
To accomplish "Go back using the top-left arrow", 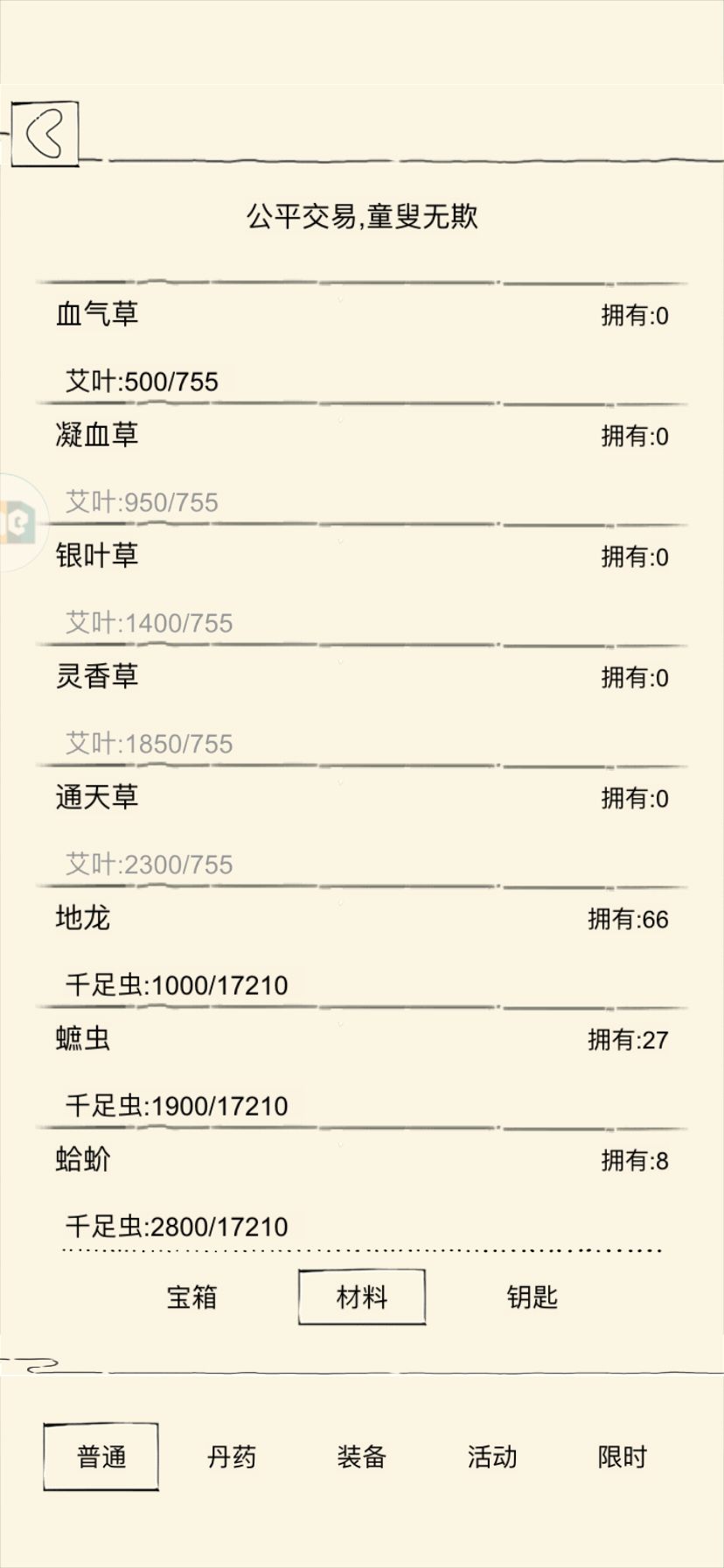I will coord(45,134).
